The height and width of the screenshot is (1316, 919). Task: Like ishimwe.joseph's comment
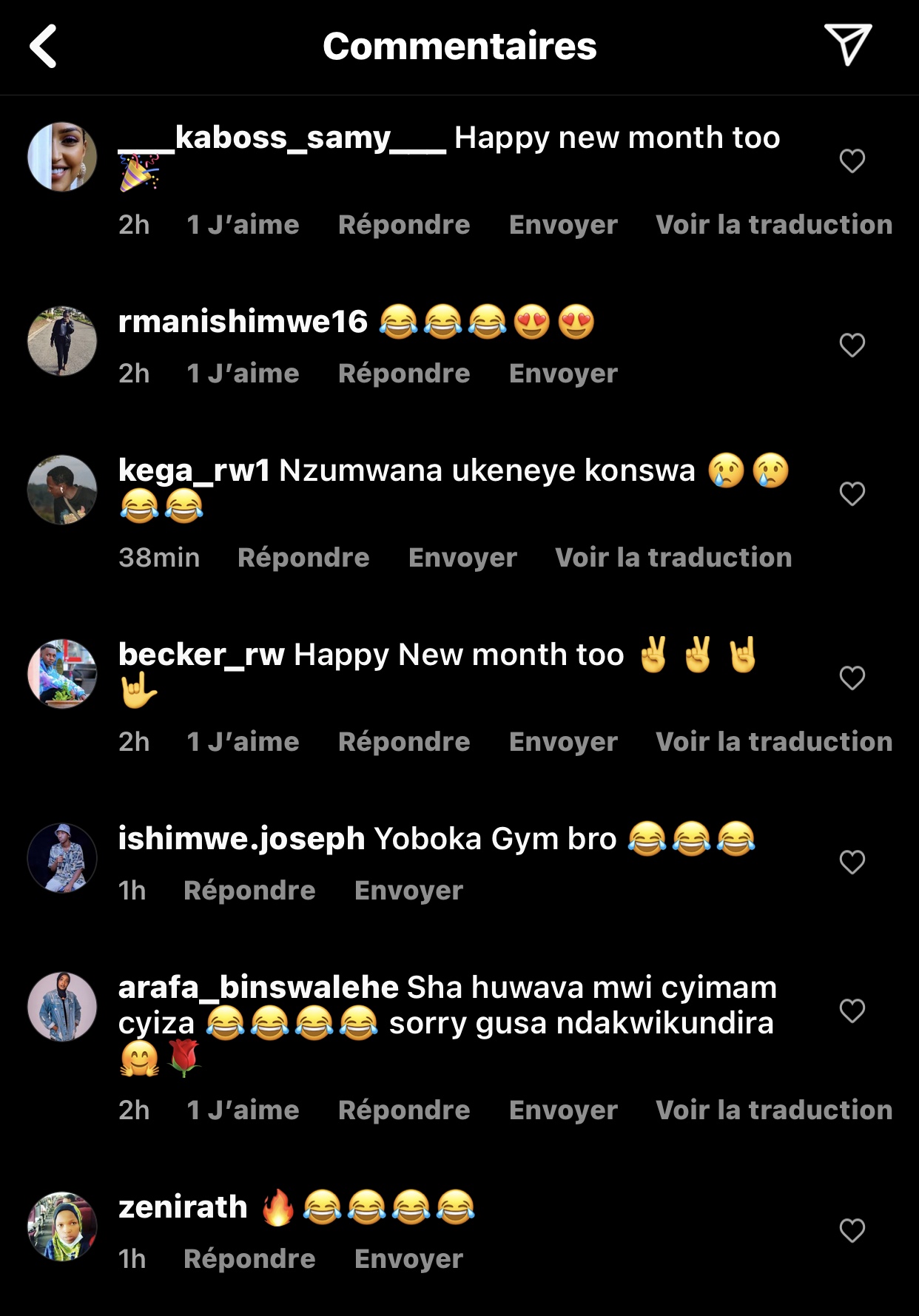(852, 862)
